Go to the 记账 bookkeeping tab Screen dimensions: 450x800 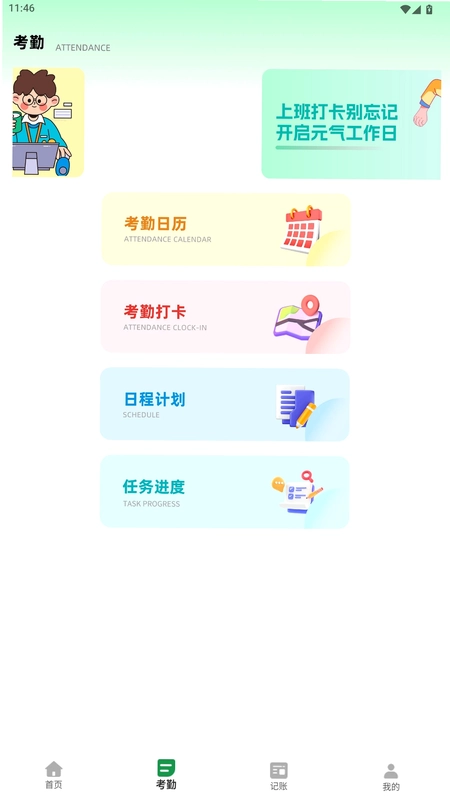click(x=279, y=776)
